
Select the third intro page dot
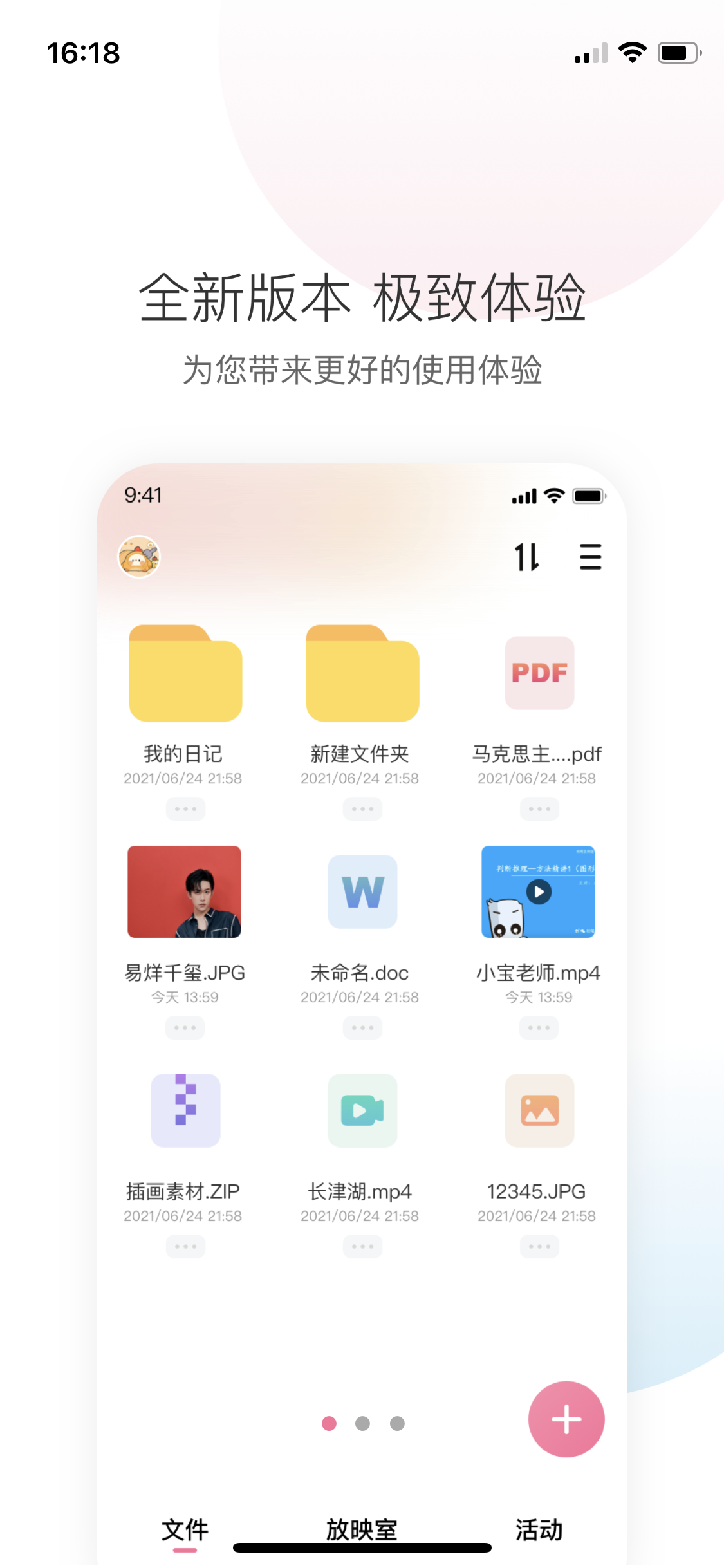[x=398, y=1423]
